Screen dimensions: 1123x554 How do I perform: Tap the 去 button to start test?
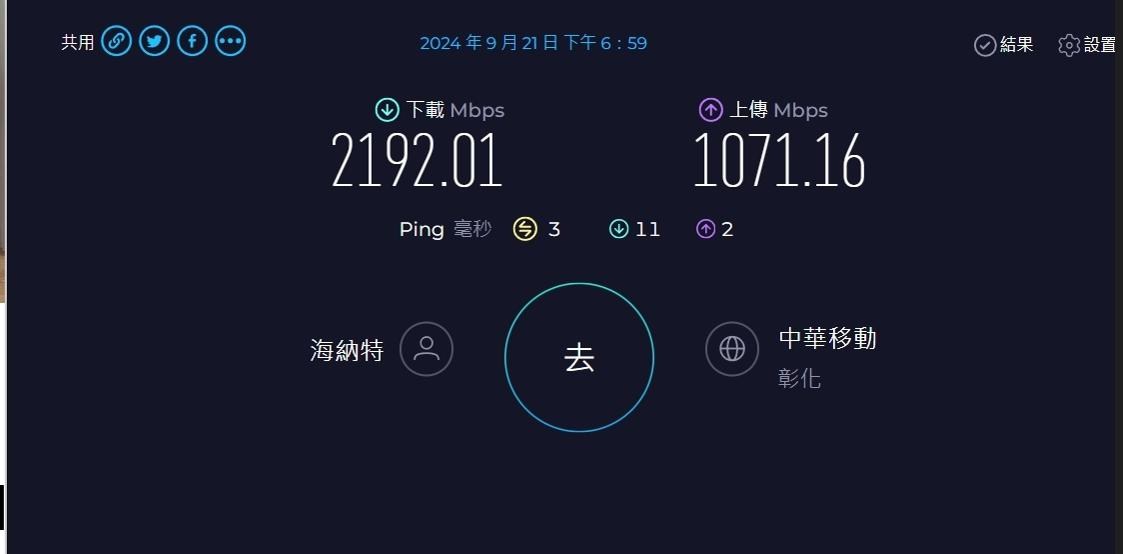(x=579, y=358)
